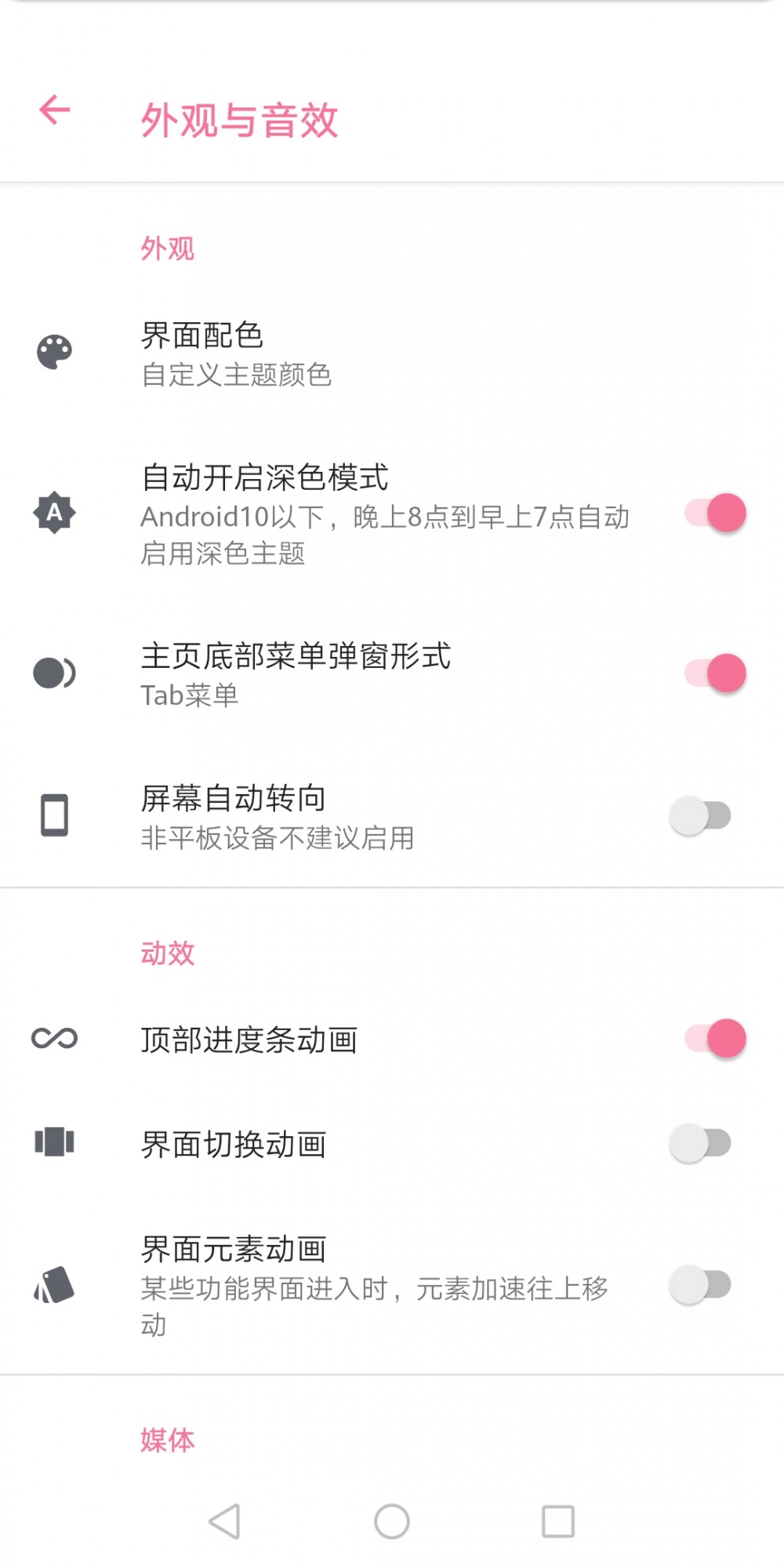Tap the system home button
The image size is (784, 1568).
(392, 1522)
